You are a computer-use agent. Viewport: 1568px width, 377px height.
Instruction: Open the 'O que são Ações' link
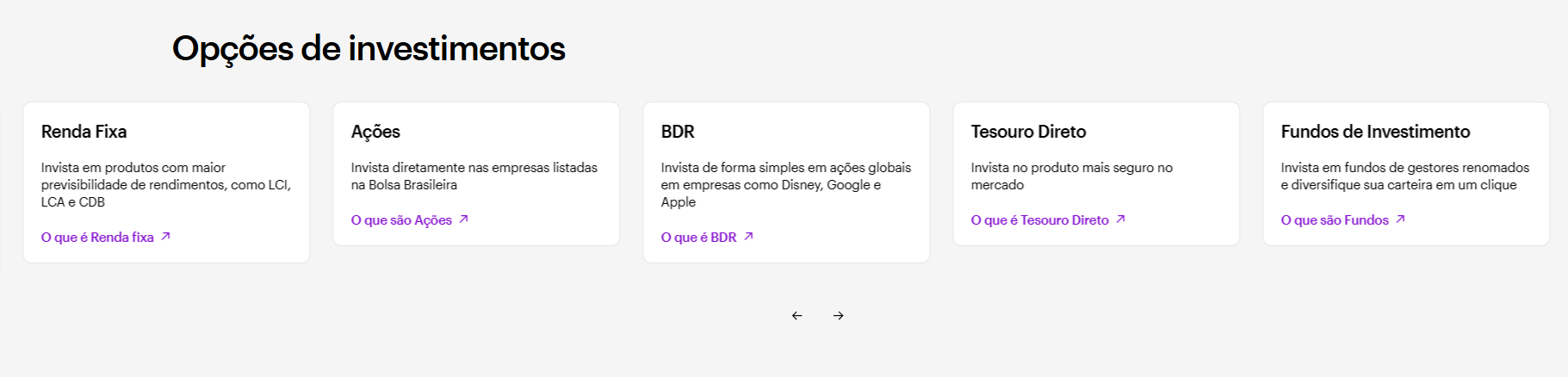tap(409, 219)
